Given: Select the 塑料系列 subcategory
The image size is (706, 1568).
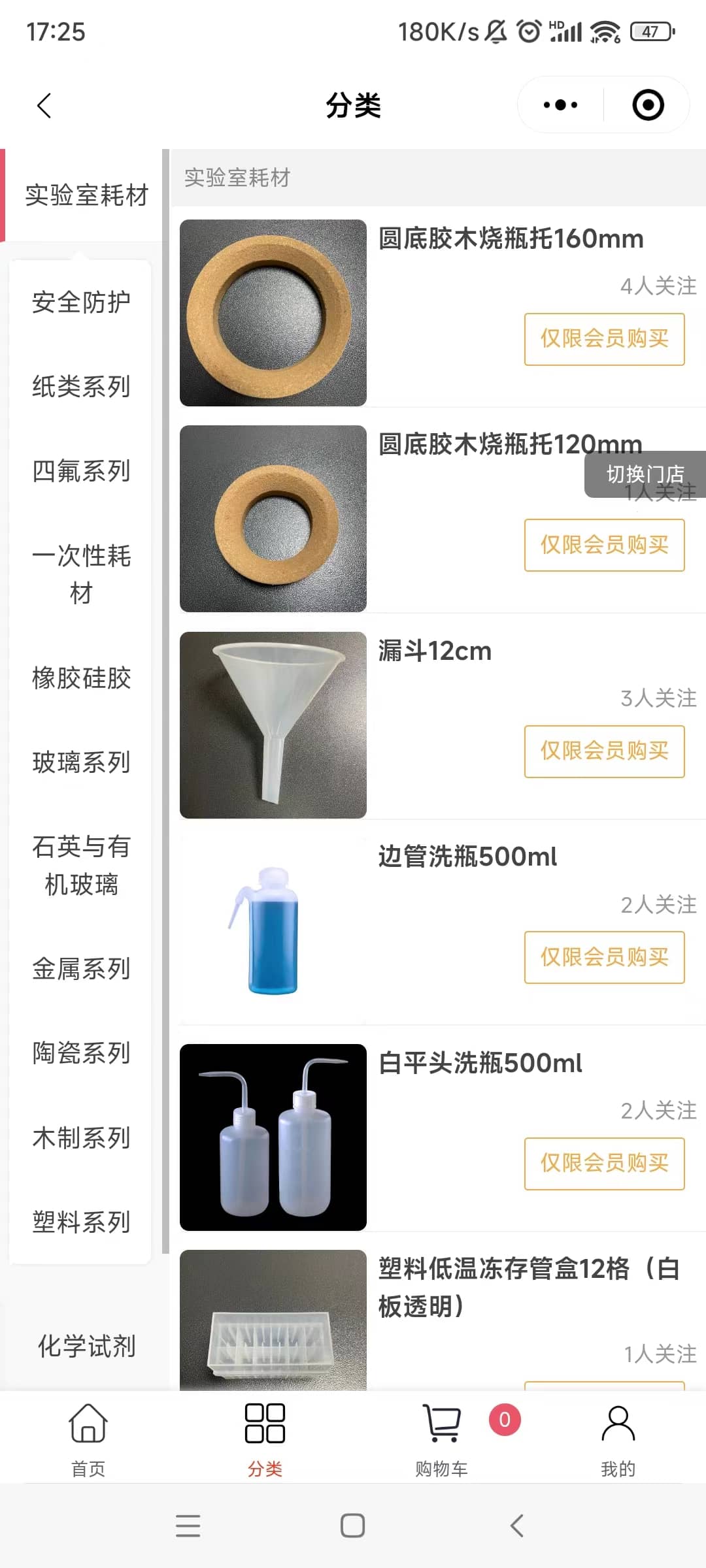Looking at the screenshot, I should [81, 1222].
